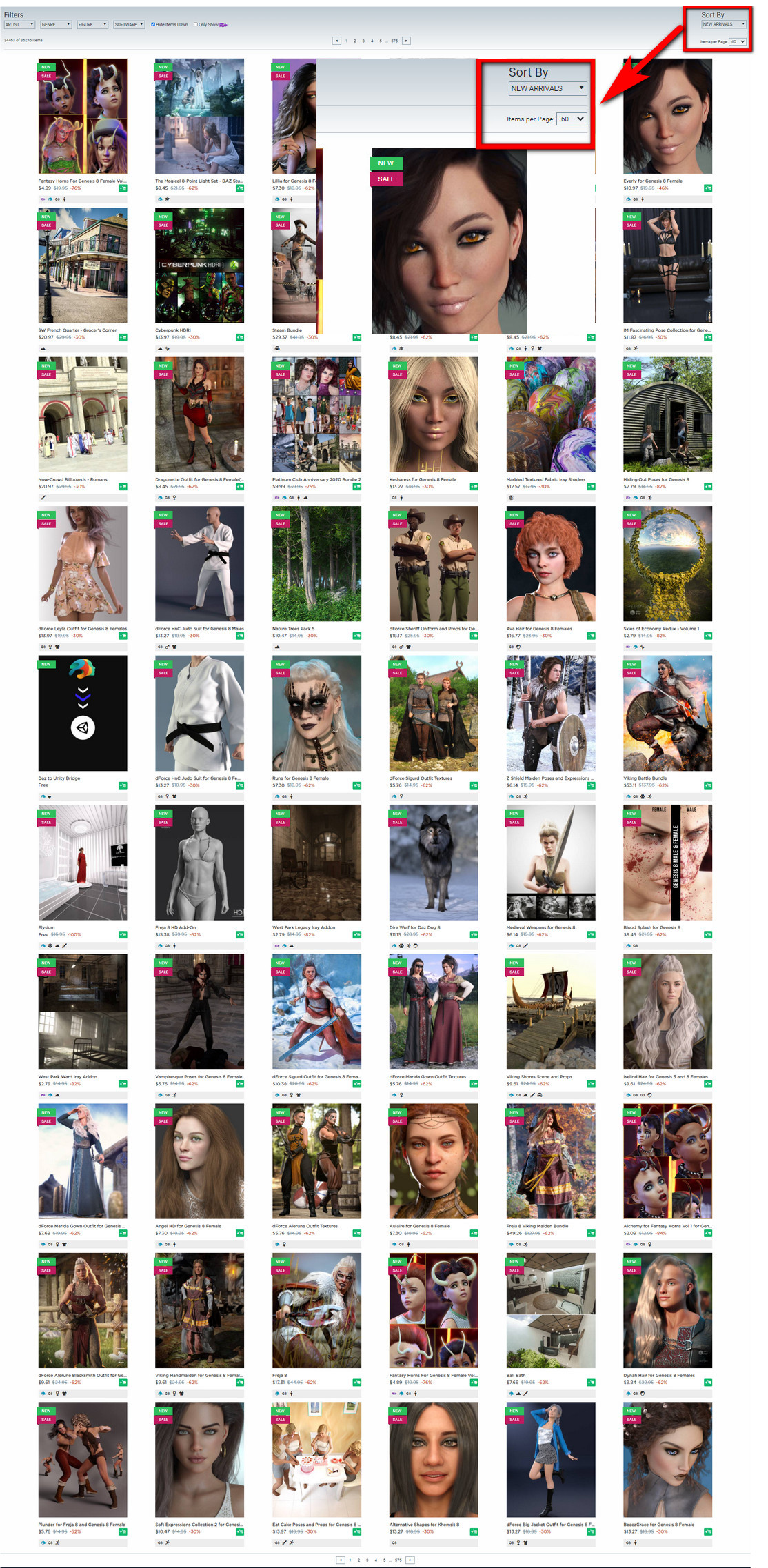Add Everly for Genesis 8 Female to cart
The height and width of the screenshot is (1568, 768).
(708, 188)
